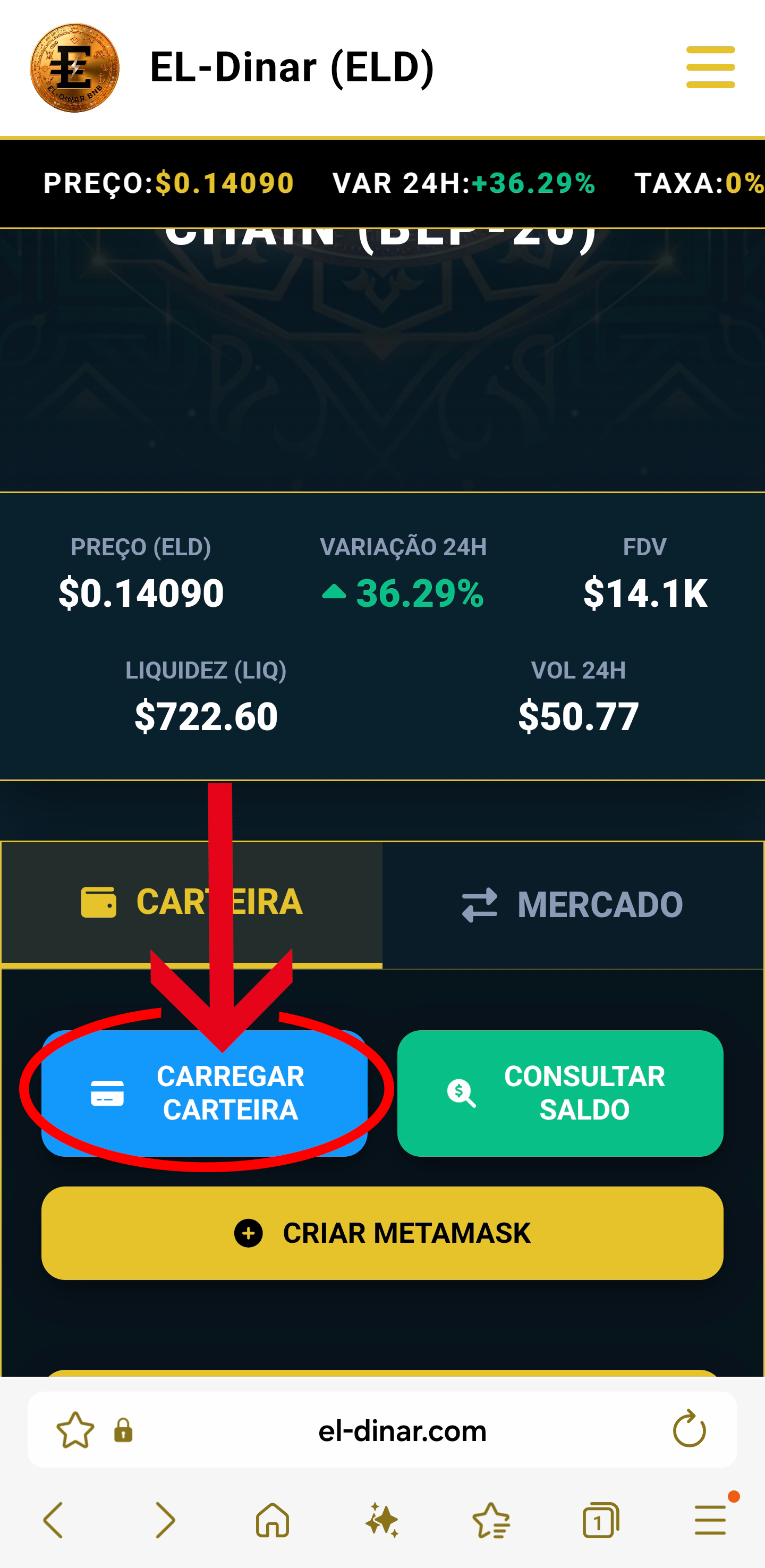
Task: Open the browser's sparkle AI assistant
Action: pyautogui.click(x=382, y=1520)
